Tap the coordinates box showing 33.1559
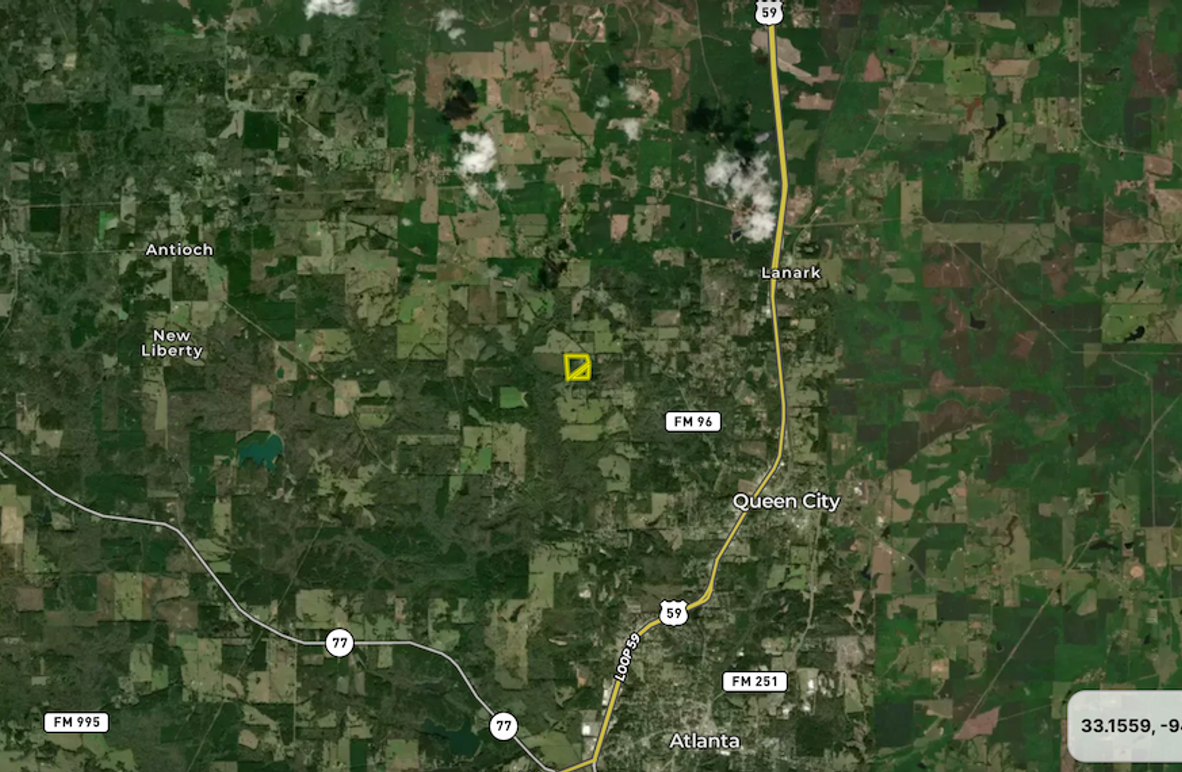 pos(1127,726)
